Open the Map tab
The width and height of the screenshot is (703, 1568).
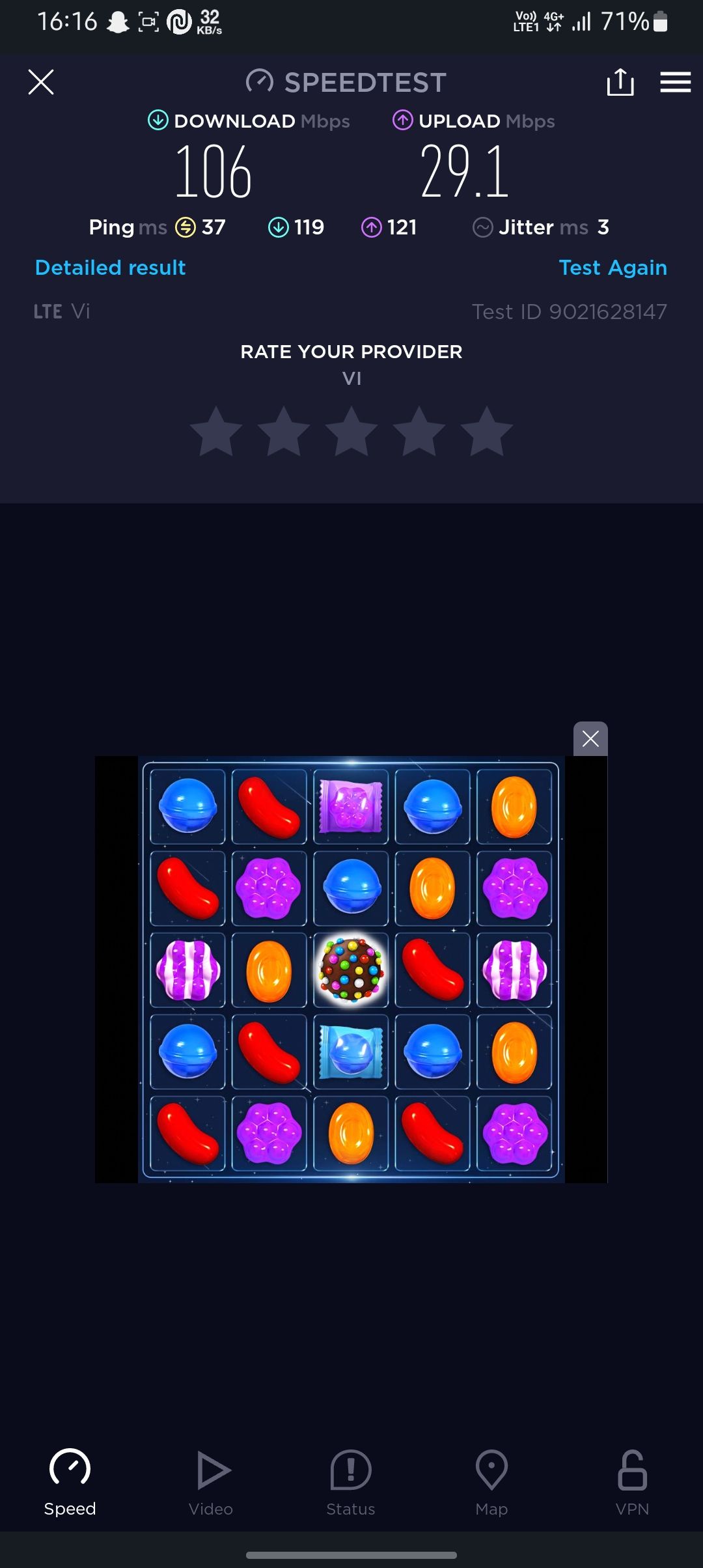491,1481
